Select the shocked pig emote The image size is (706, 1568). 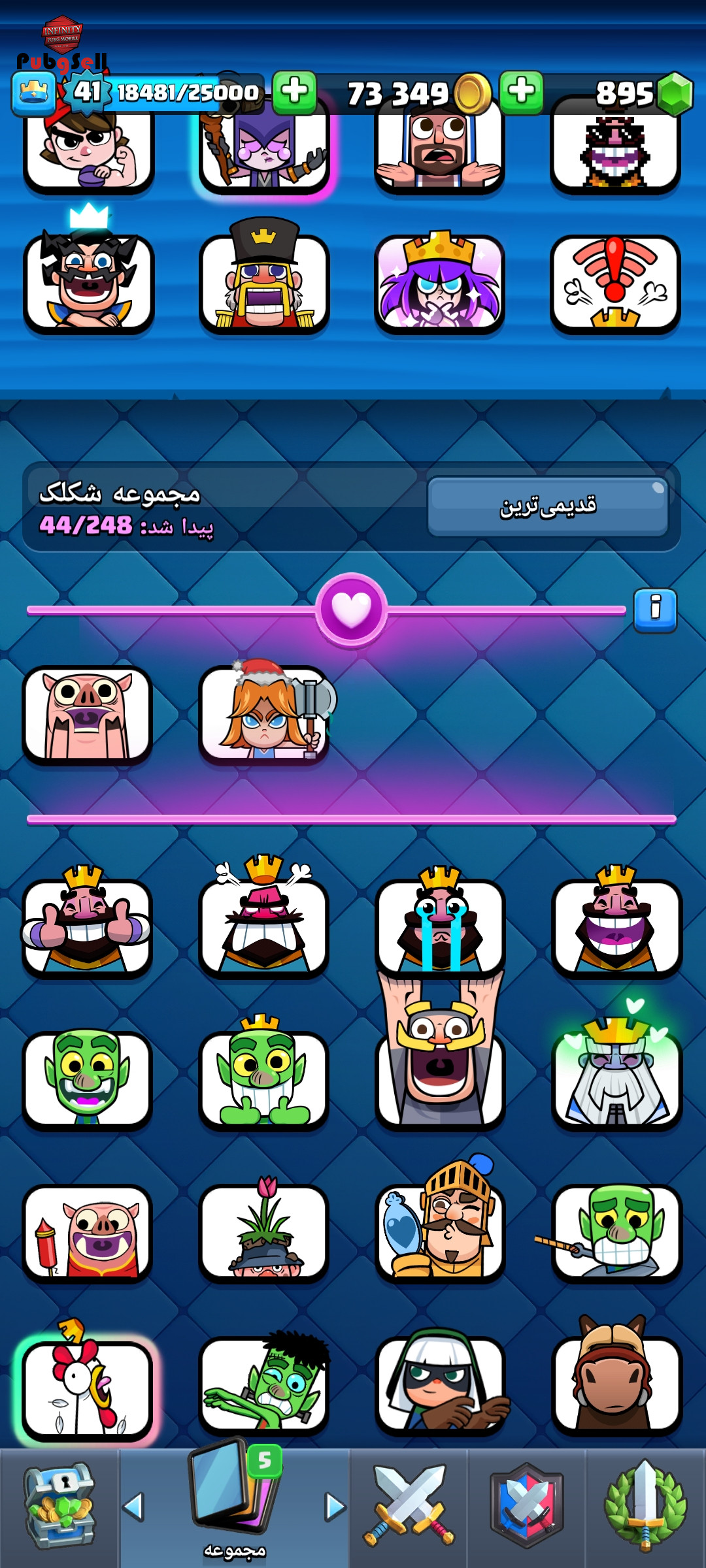[88, 715]
